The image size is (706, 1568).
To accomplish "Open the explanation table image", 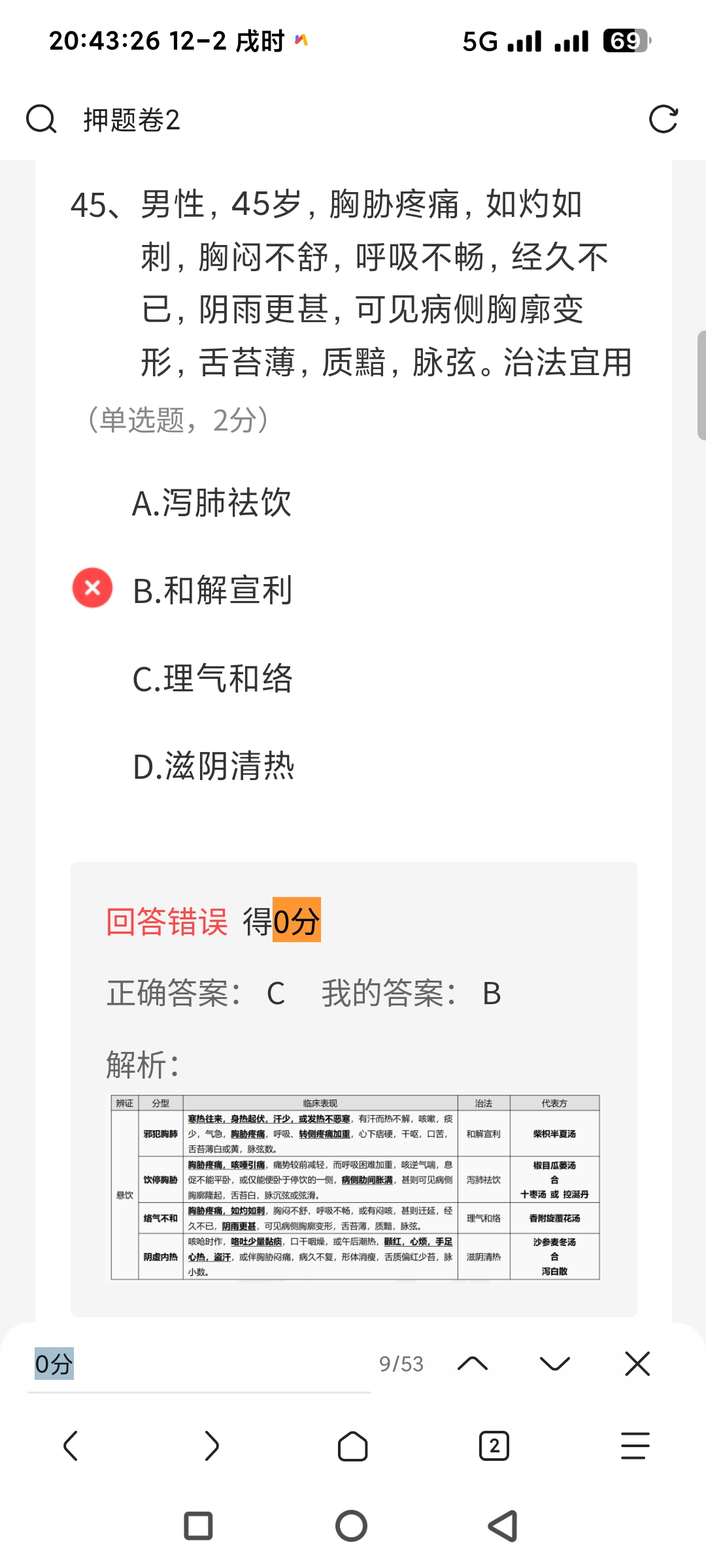I will tap(354, 1187).
